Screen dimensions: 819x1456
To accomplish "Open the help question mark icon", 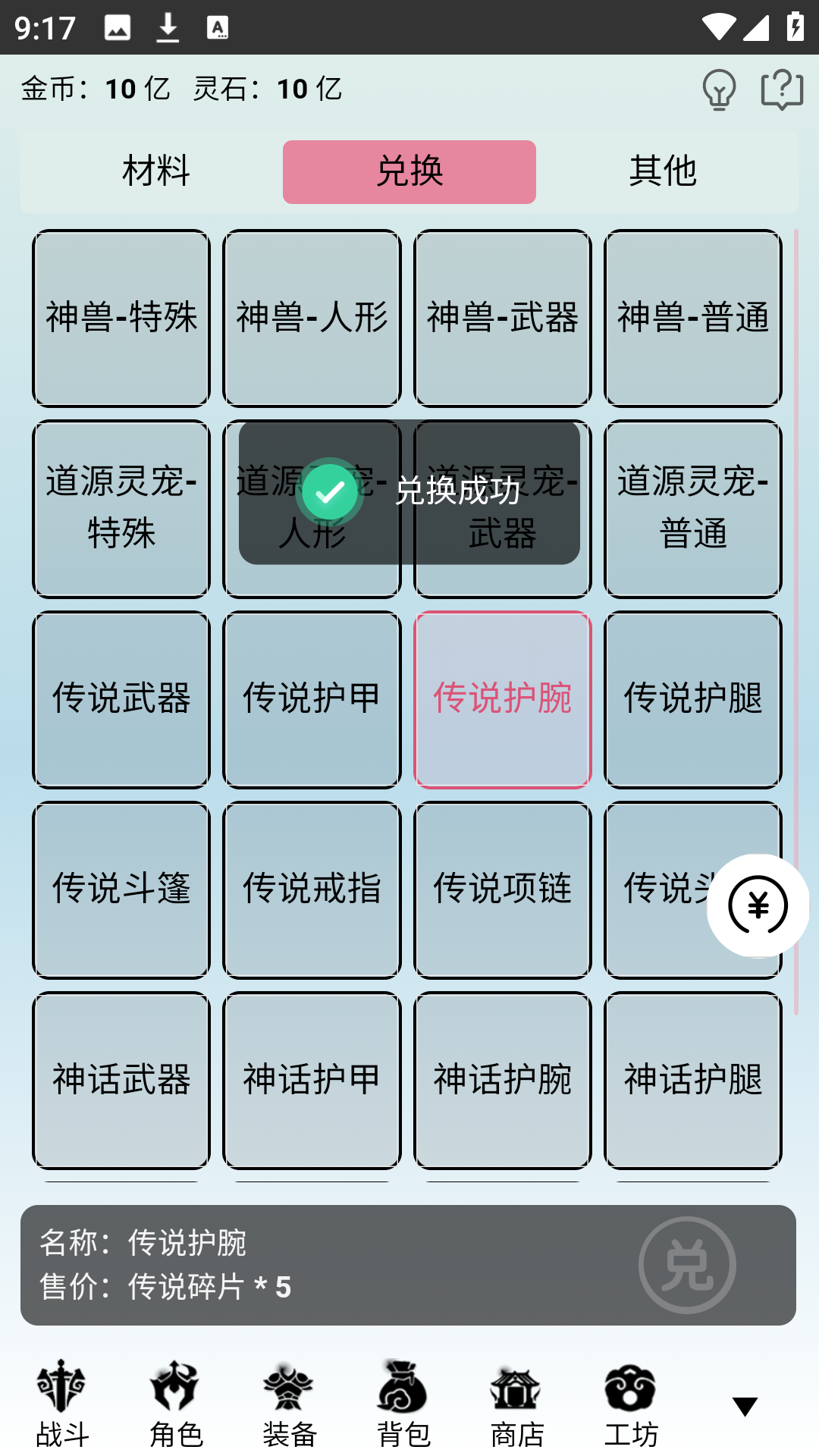I will tap(782, 89).
